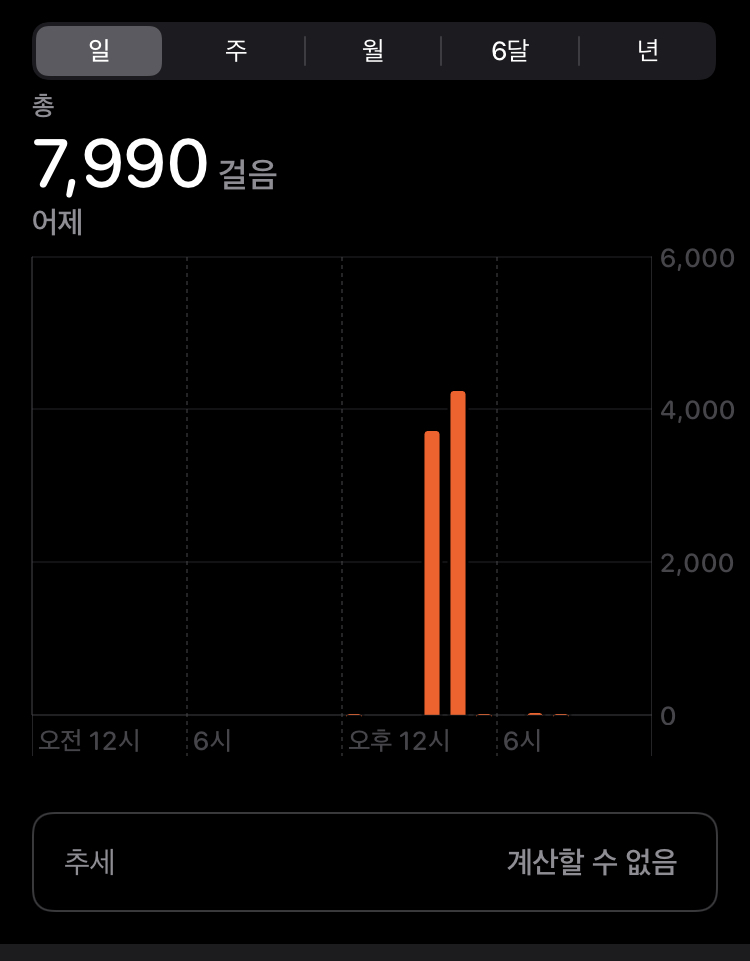Switch to the 주 (week) view
This screenshot has height=961, width=750.
coord(236,51)
